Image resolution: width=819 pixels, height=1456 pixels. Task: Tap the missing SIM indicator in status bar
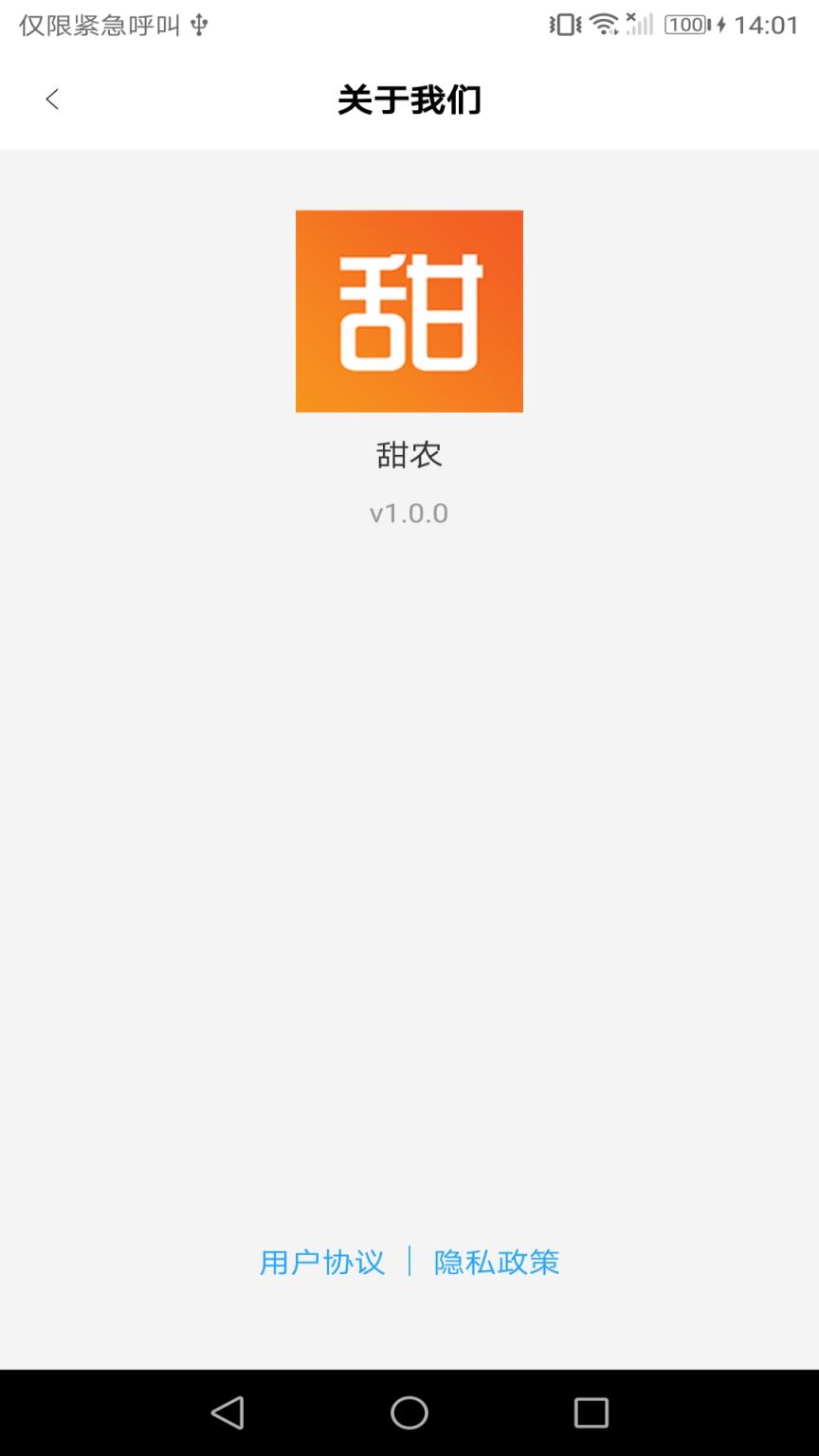pos(628,17)
